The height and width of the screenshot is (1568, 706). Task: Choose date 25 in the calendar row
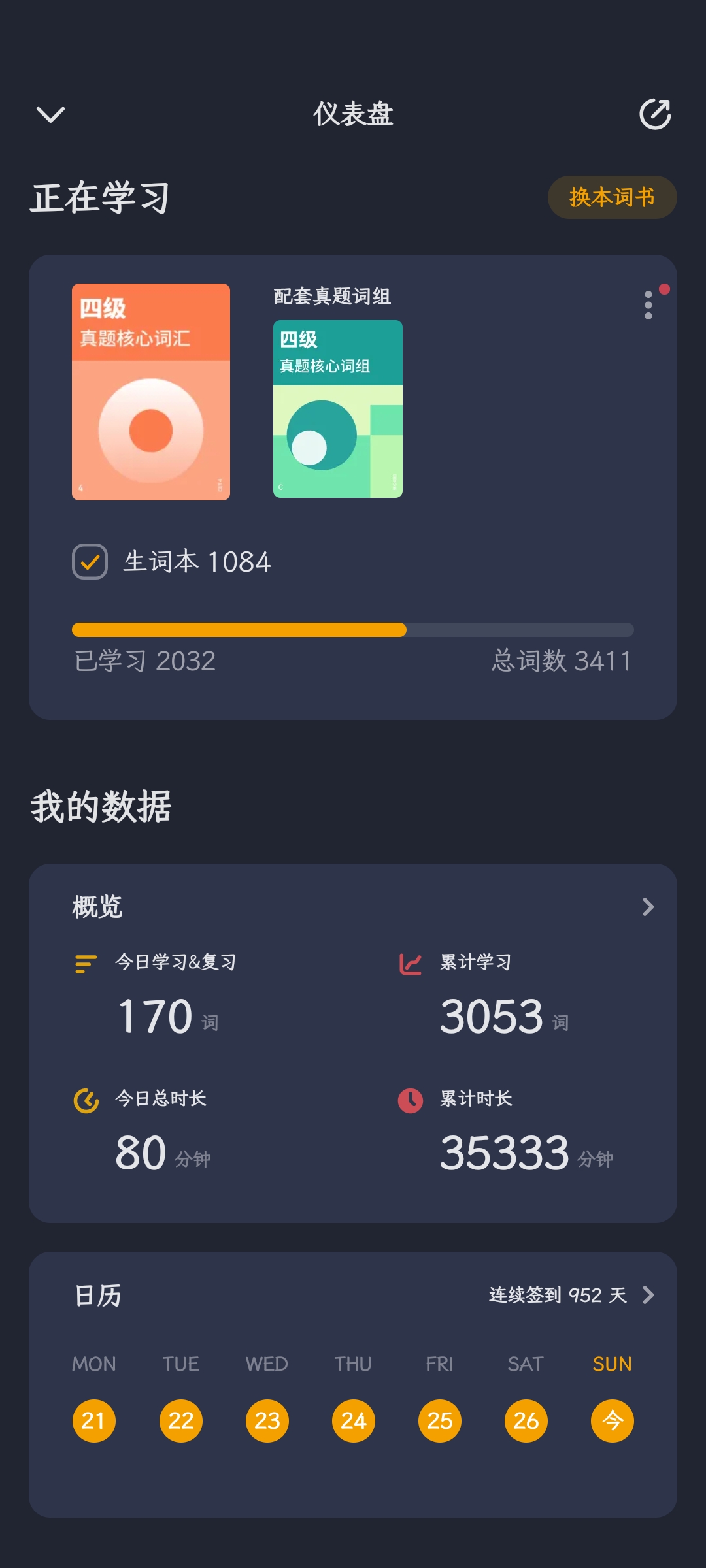tap(440, 1420)
